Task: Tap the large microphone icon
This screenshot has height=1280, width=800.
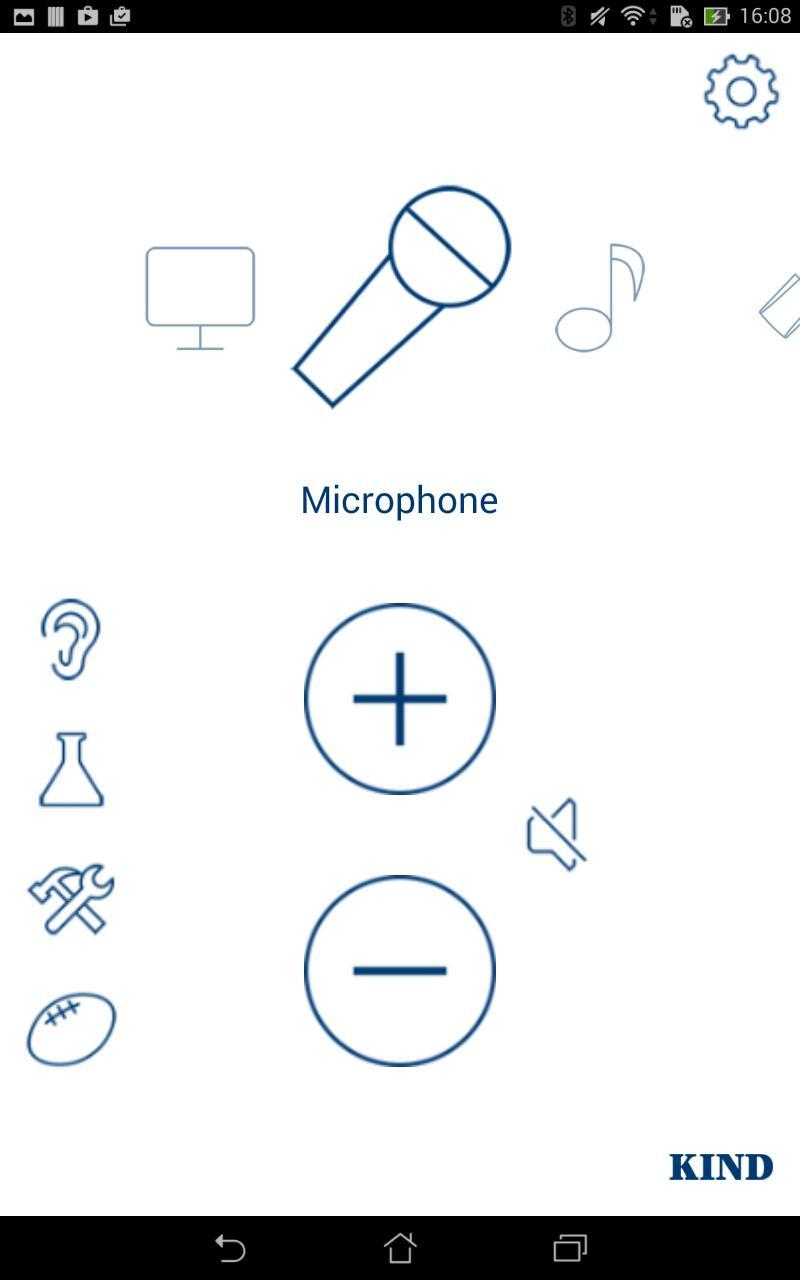Action: pyautogui.click(x=402, y=296)
